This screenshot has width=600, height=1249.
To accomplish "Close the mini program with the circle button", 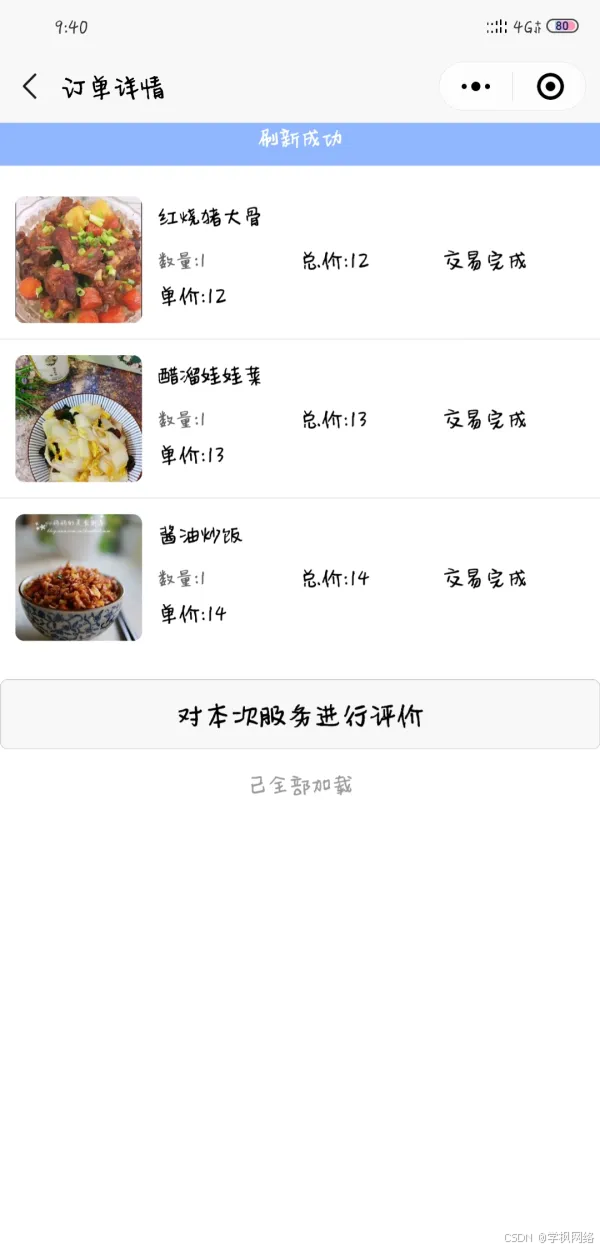I will [550, 87].
